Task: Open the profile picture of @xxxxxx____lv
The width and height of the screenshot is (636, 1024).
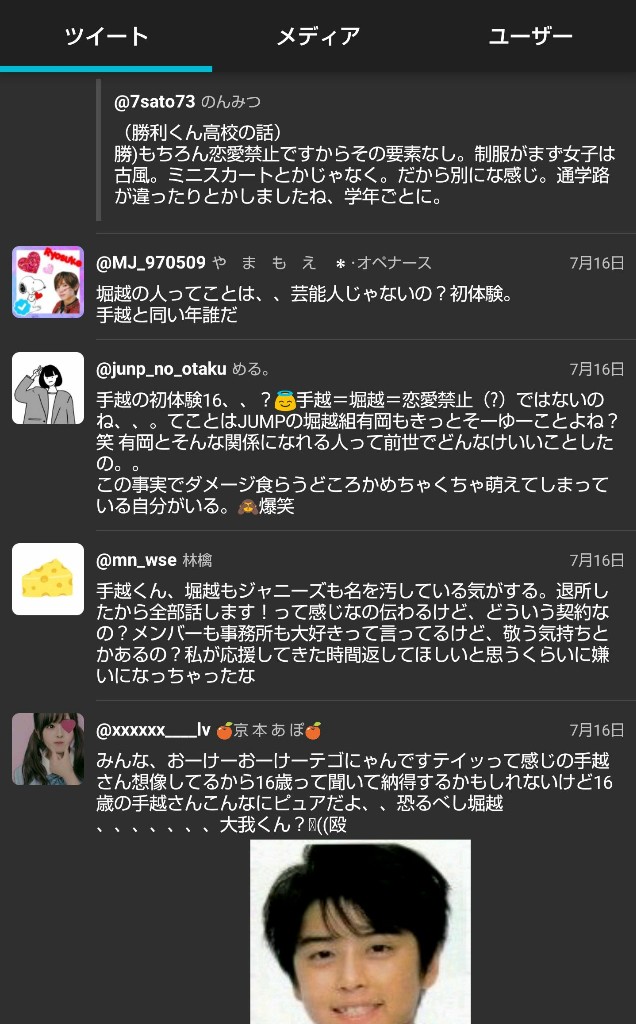Action: tap(48, 749)
